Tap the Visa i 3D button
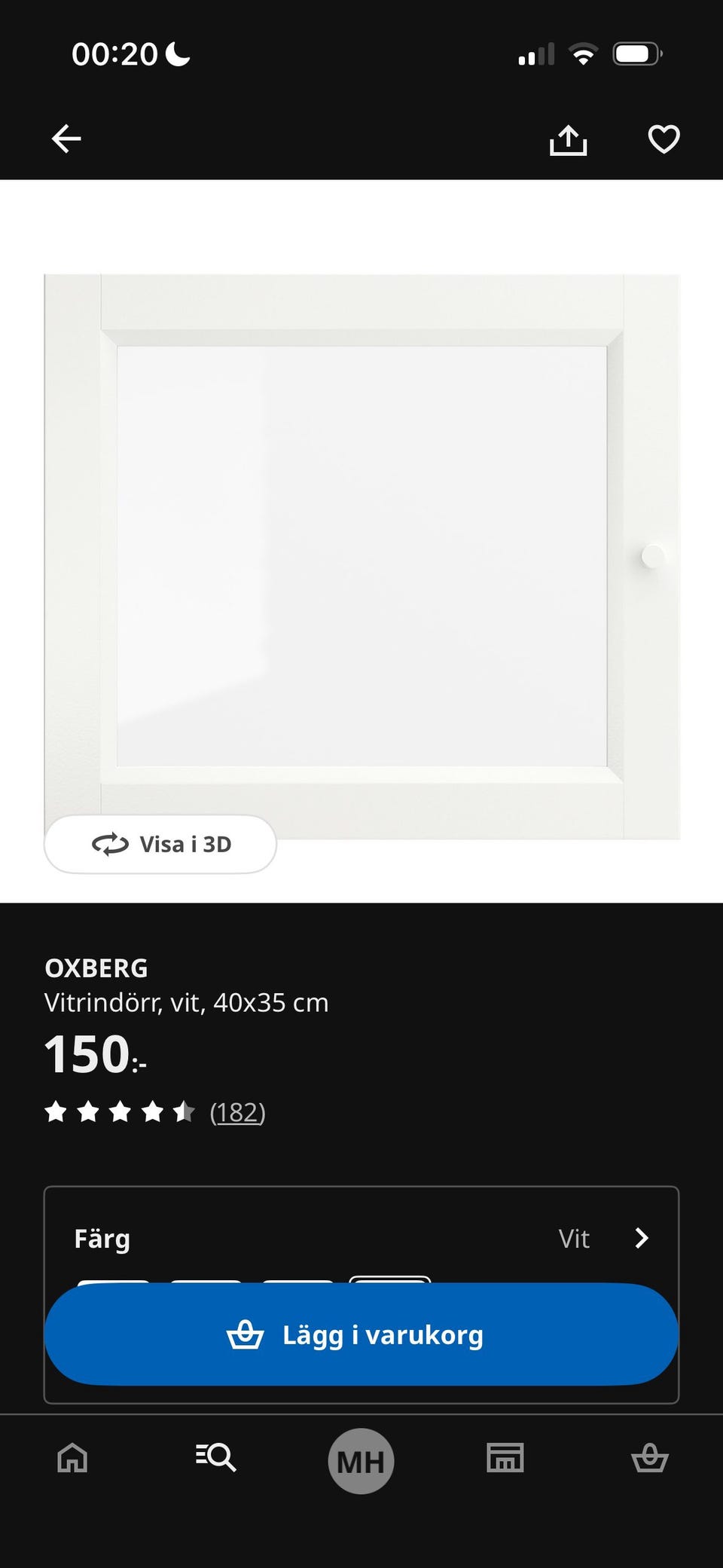The image size is (723, 1568). tap(160, 845)
